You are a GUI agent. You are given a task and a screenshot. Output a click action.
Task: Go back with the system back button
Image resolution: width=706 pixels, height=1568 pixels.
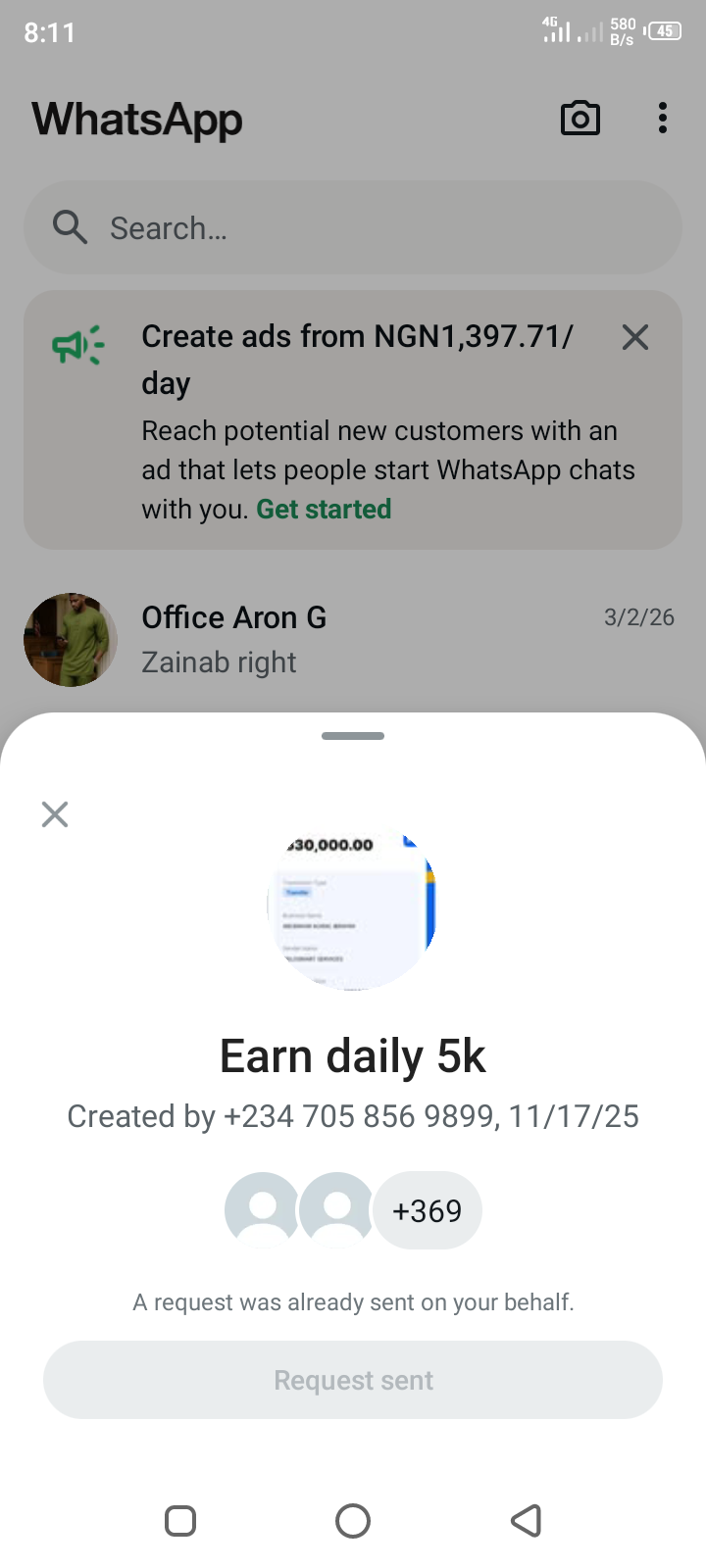click(527, 1521)
